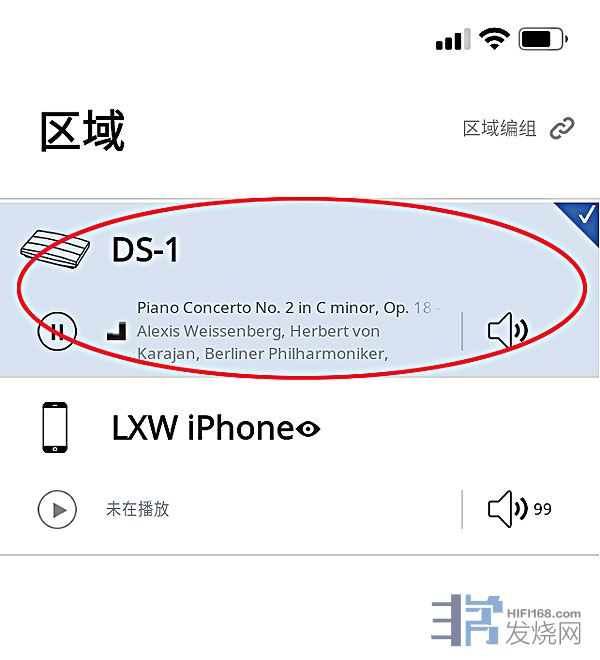600x660 pixels.
Task: Select the DS-1 zone
Action: coord(146,250)
